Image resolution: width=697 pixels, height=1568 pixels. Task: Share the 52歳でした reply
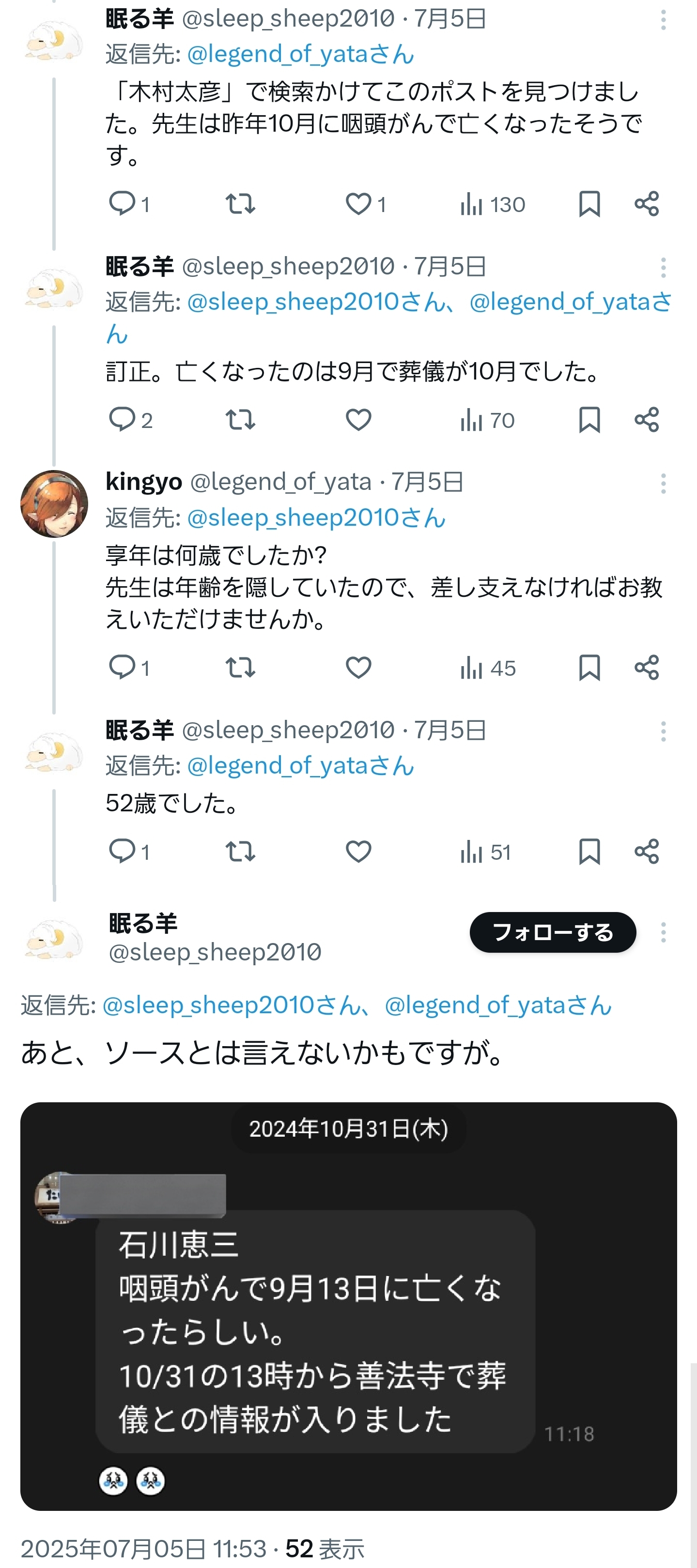pos(647,851)
